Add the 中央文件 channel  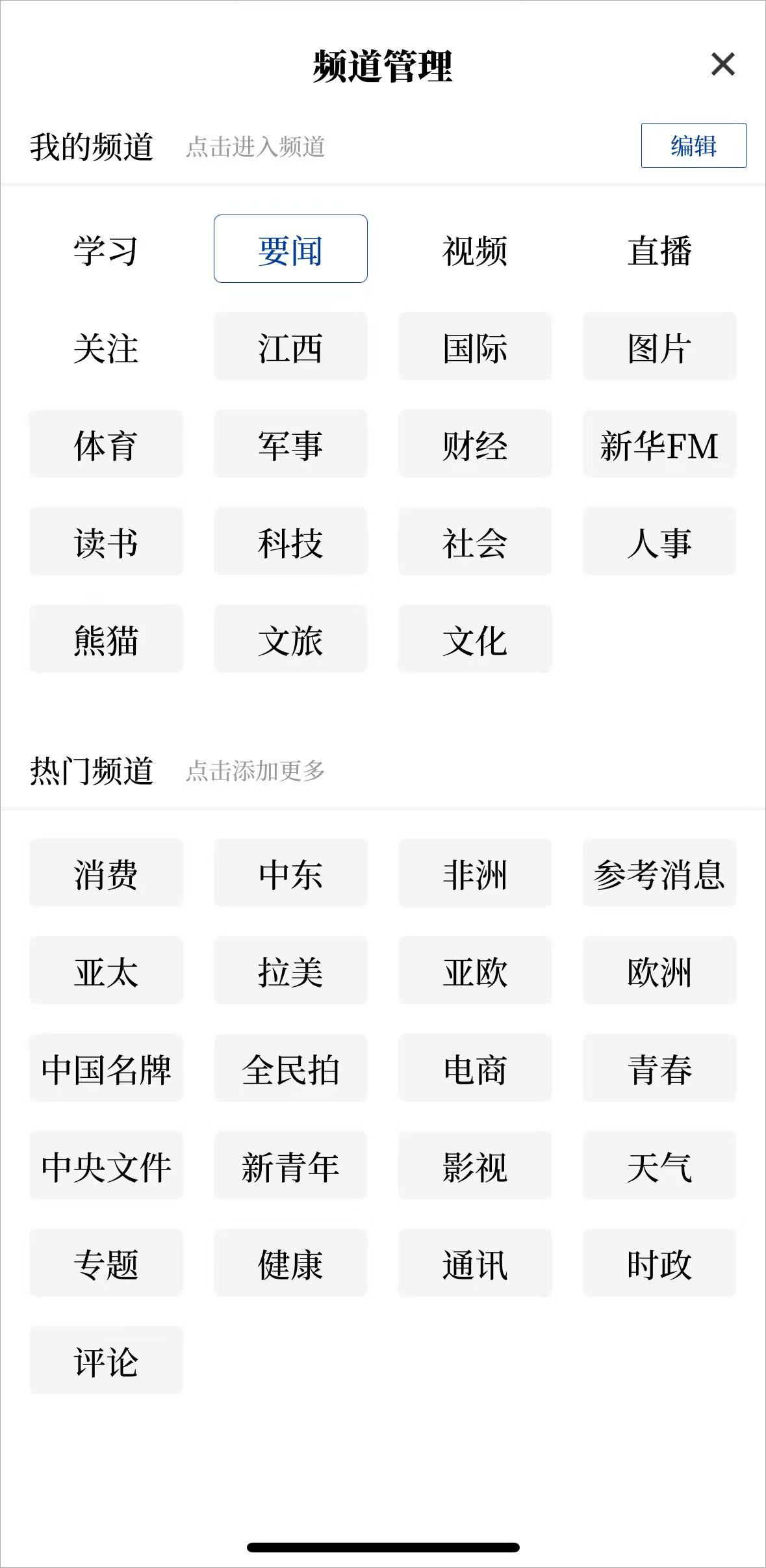coord(106,1166)
